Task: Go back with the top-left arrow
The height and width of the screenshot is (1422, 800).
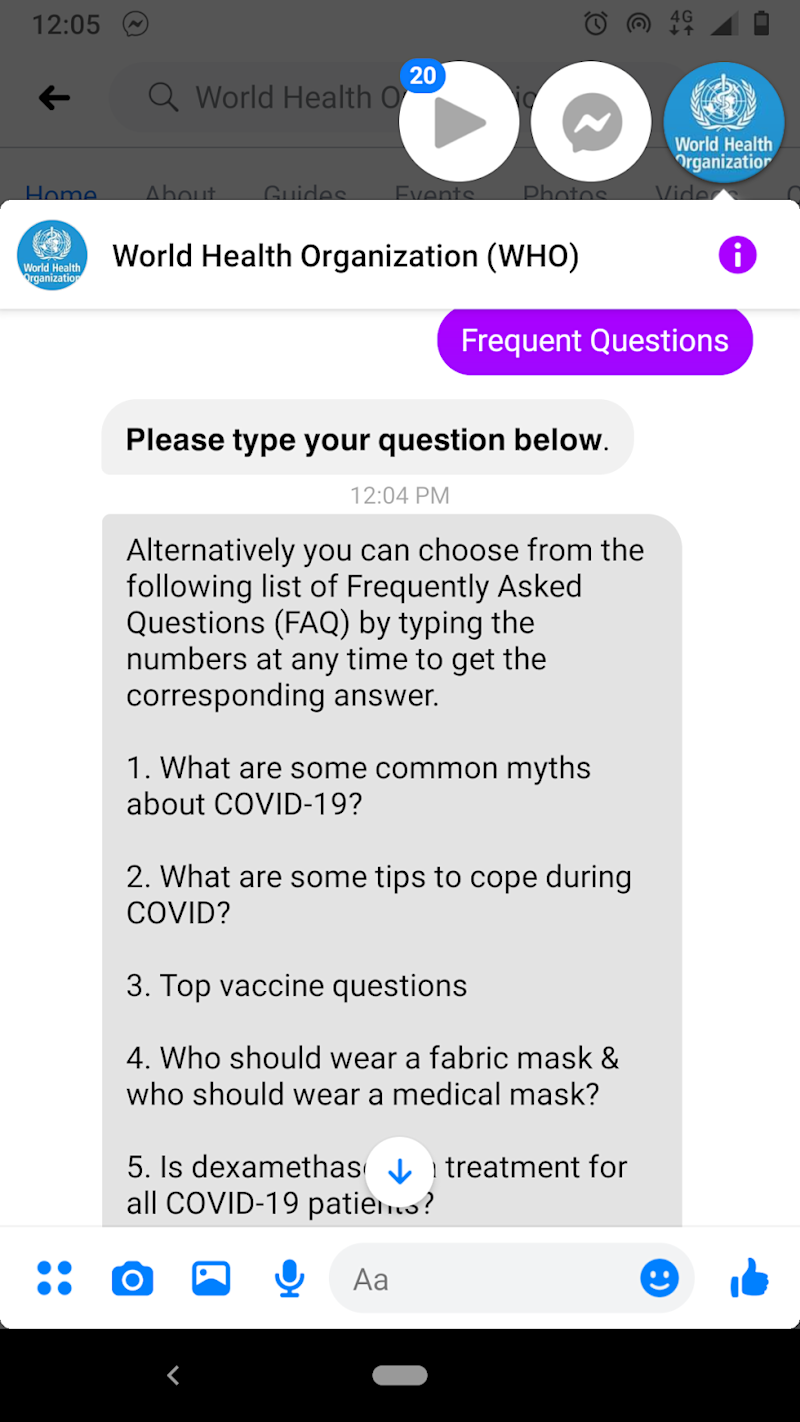Action: tap(54, 97)
